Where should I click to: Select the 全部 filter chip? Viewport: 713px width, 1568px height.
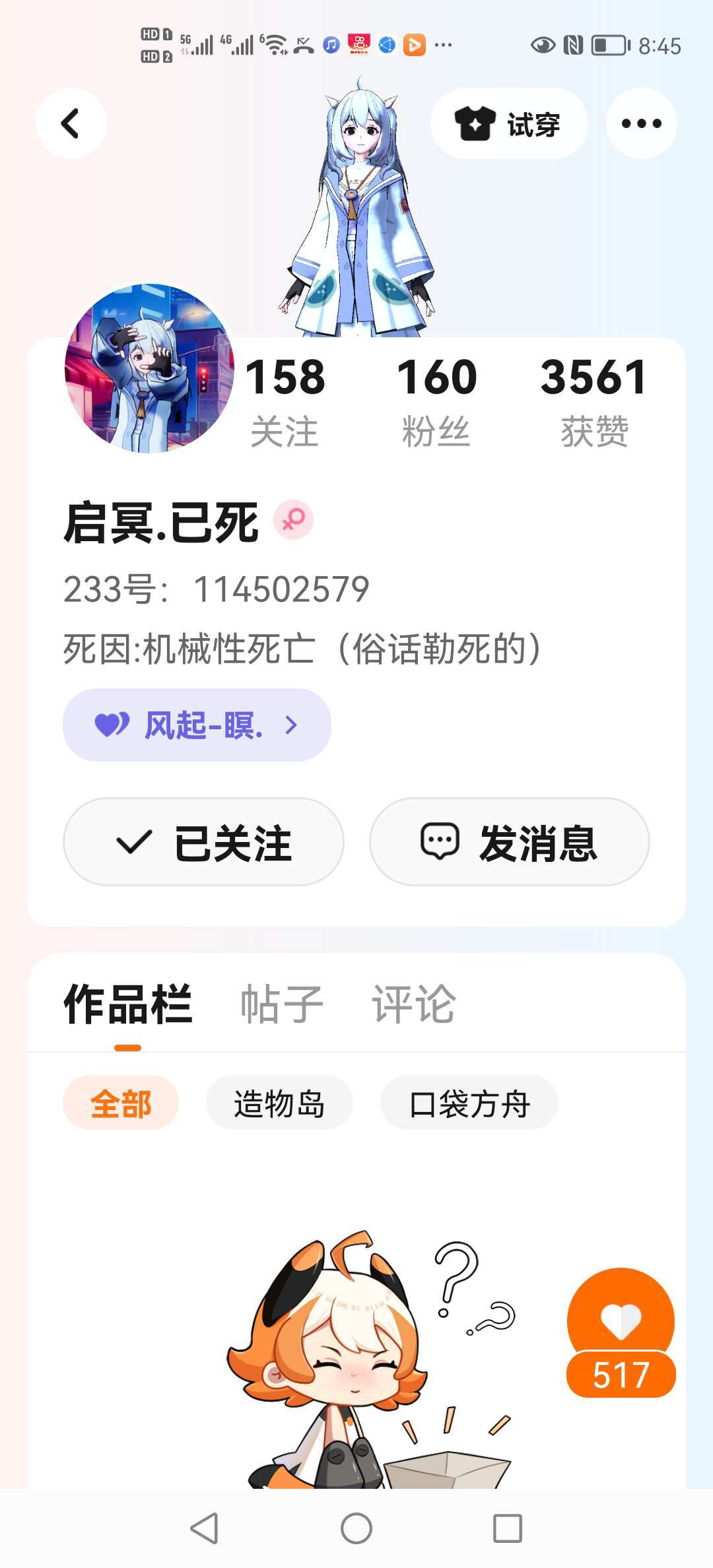(121, 1103)
